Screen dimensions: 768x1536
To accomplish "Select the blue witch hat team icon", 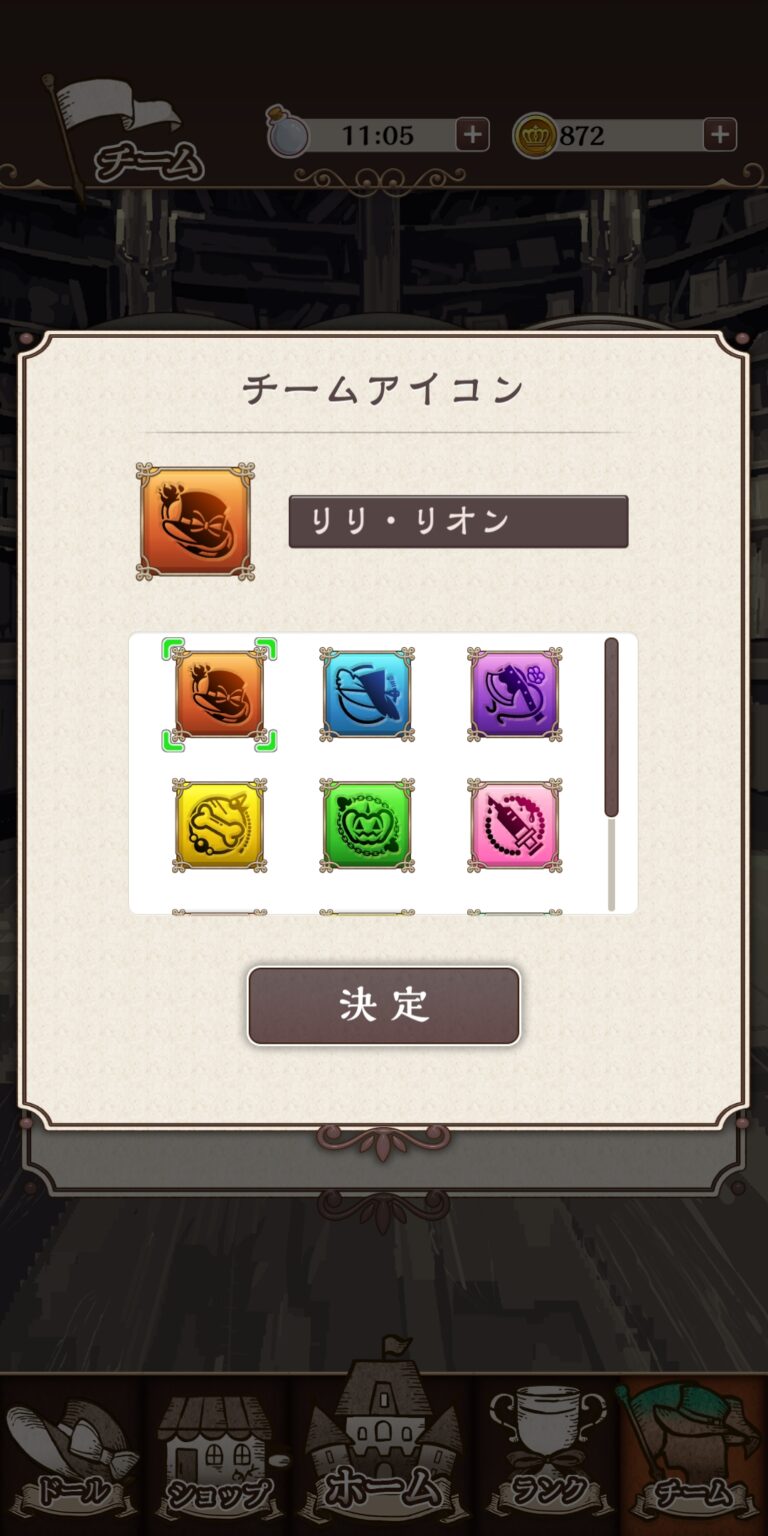I will pos(367,694).
